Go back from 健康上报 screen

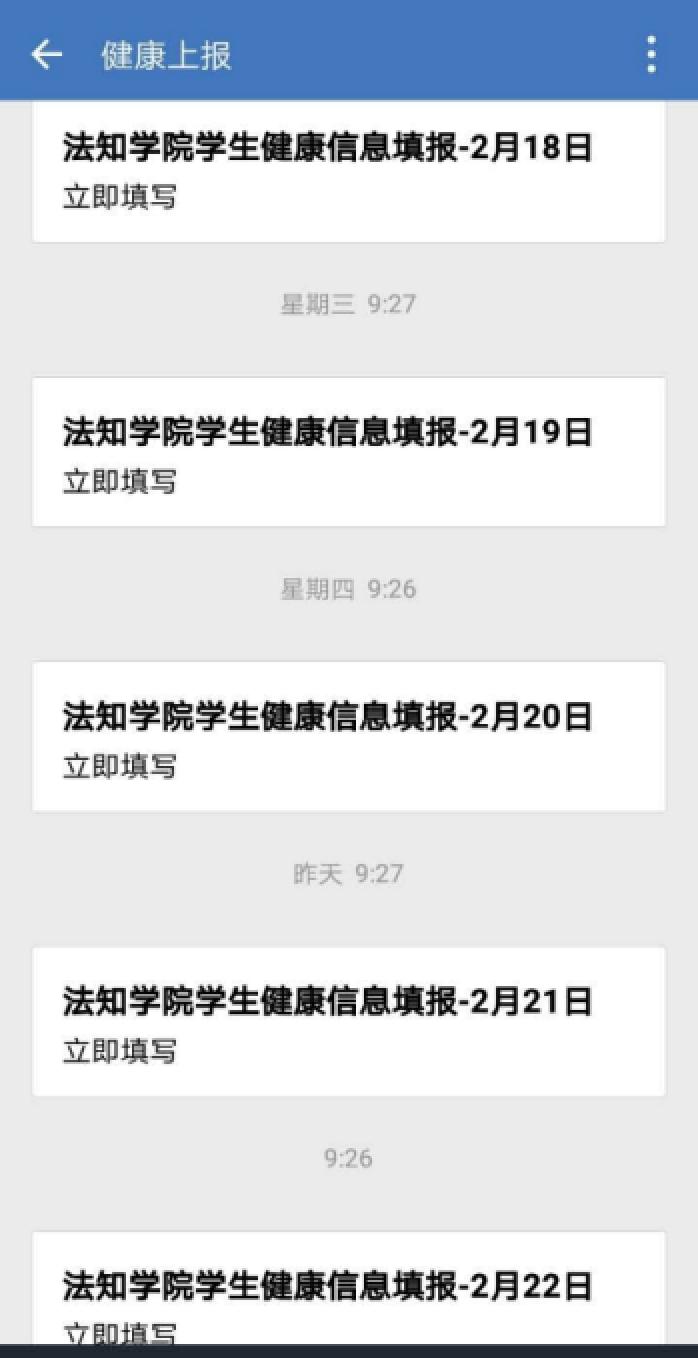pos(46,54)
